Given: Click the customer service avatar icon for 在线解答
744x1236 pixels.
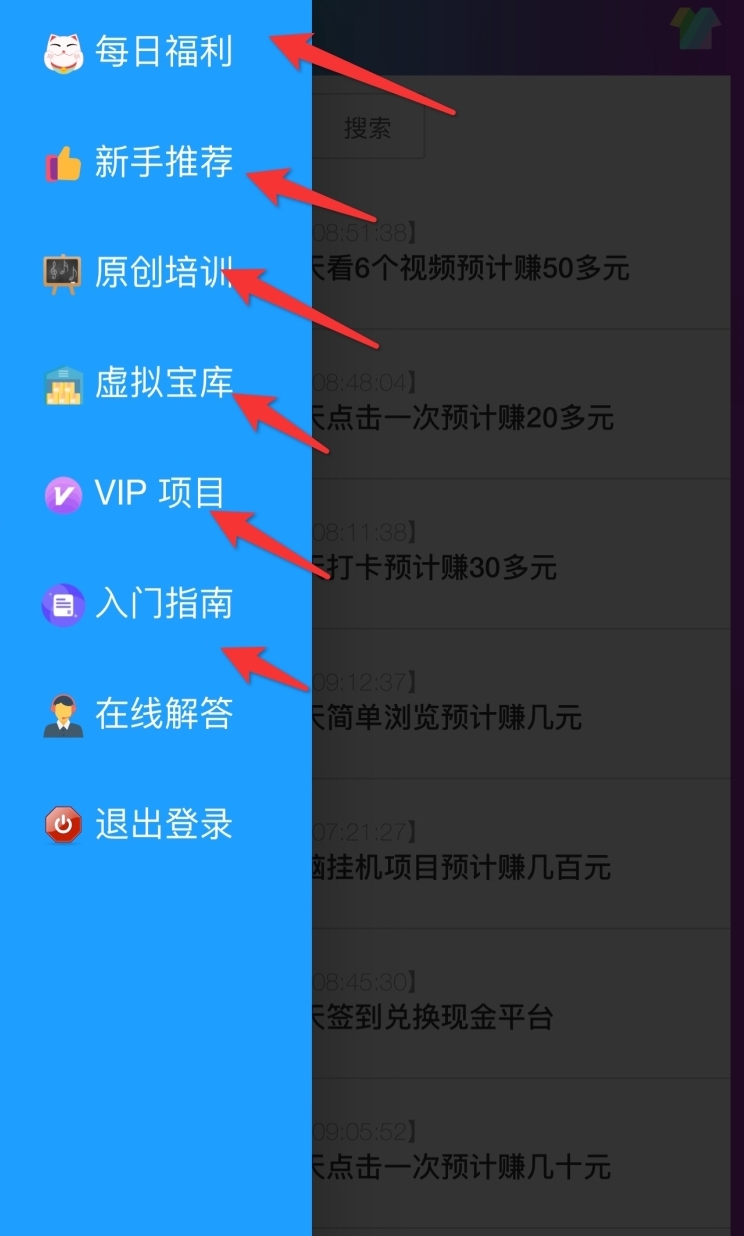Looking at the screenshot, I should pos(63,714).
